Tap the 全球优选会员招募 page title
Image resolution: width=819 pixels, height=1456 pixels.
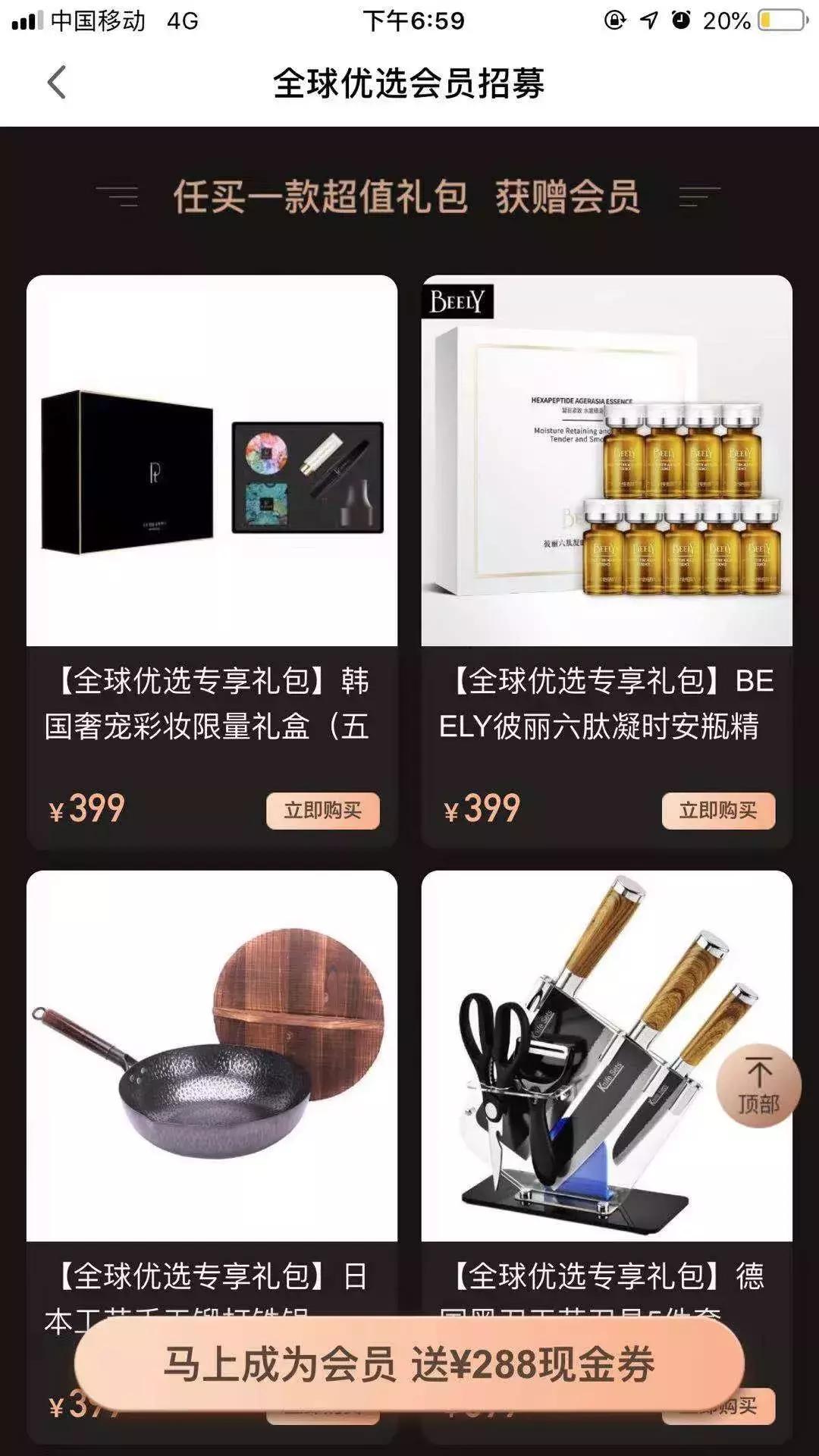pyautogui.click(x=409, y=82)
